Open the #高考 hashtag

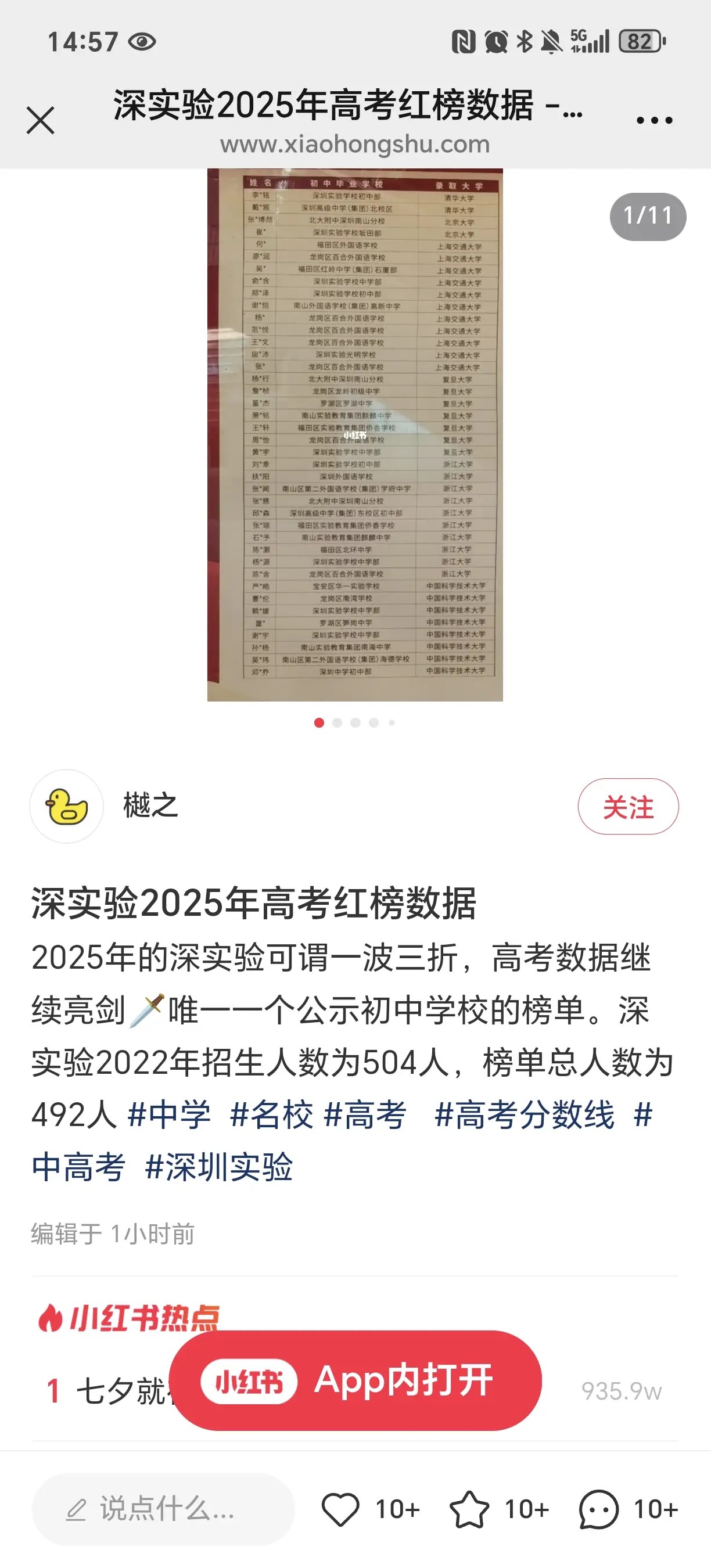(x=365, y=1116)
